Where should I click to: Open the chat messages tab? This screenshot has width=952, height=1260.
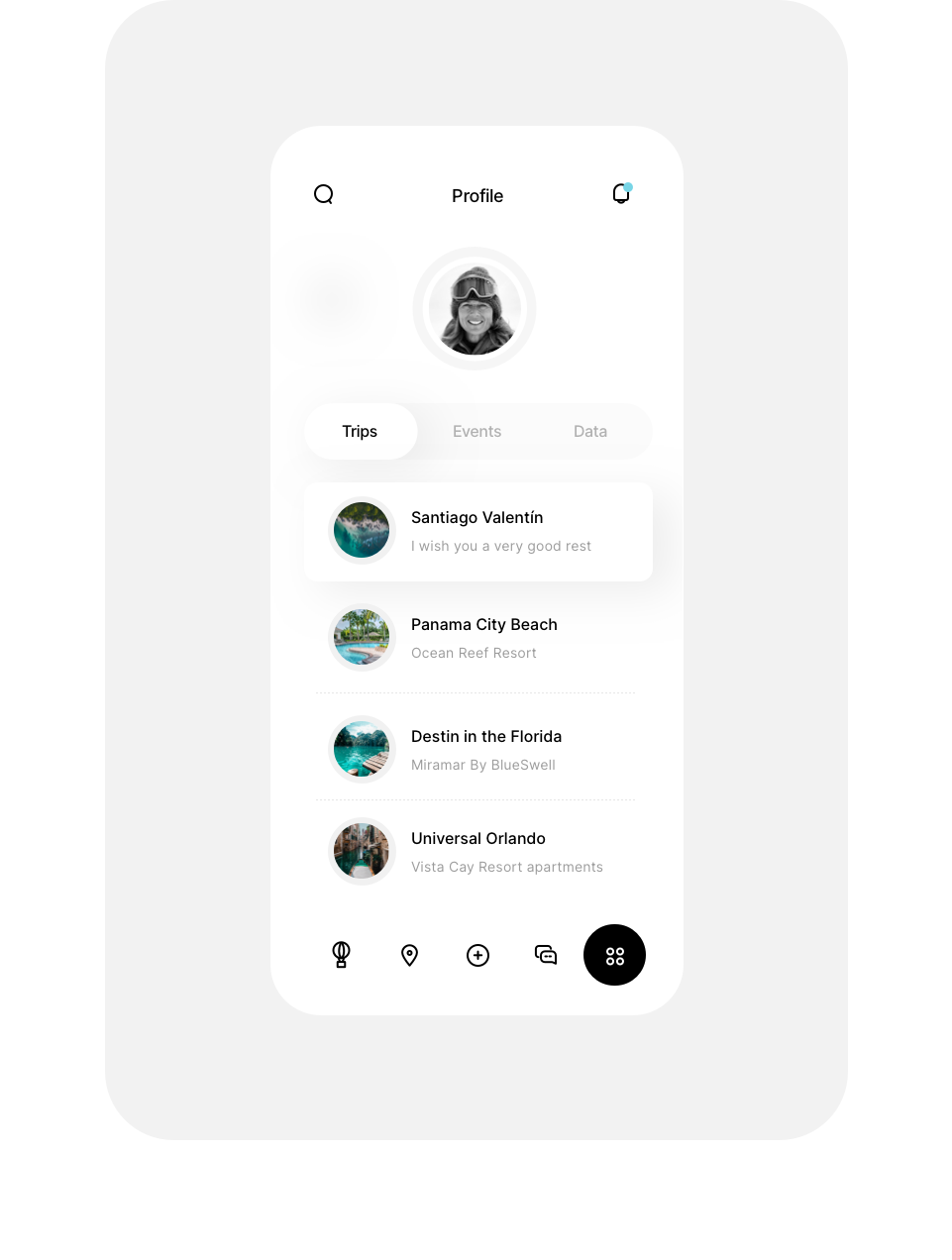click(x=546, y=955)
